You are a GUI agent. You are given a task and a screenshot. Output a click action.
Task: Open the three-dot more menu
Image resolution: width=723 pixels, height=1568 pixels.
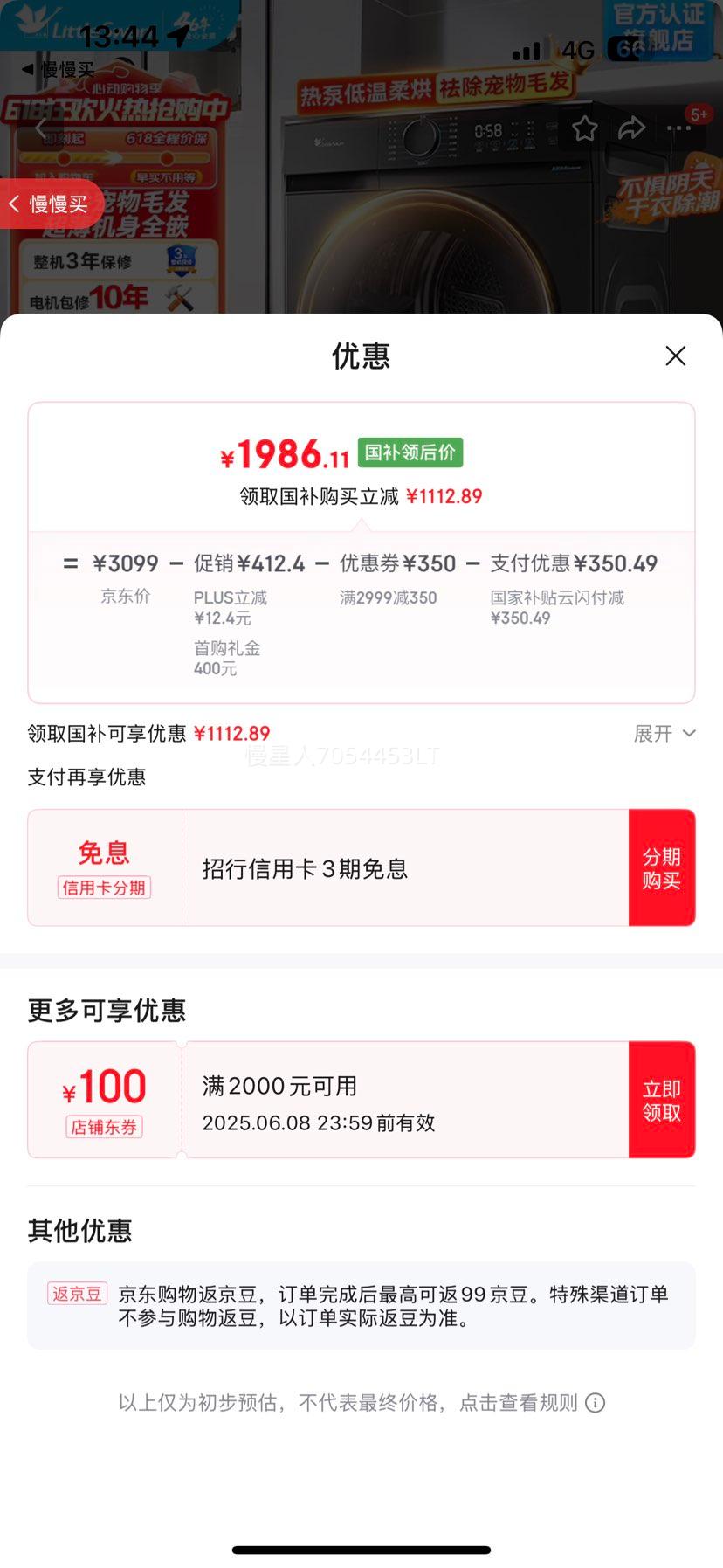point(678,128)
